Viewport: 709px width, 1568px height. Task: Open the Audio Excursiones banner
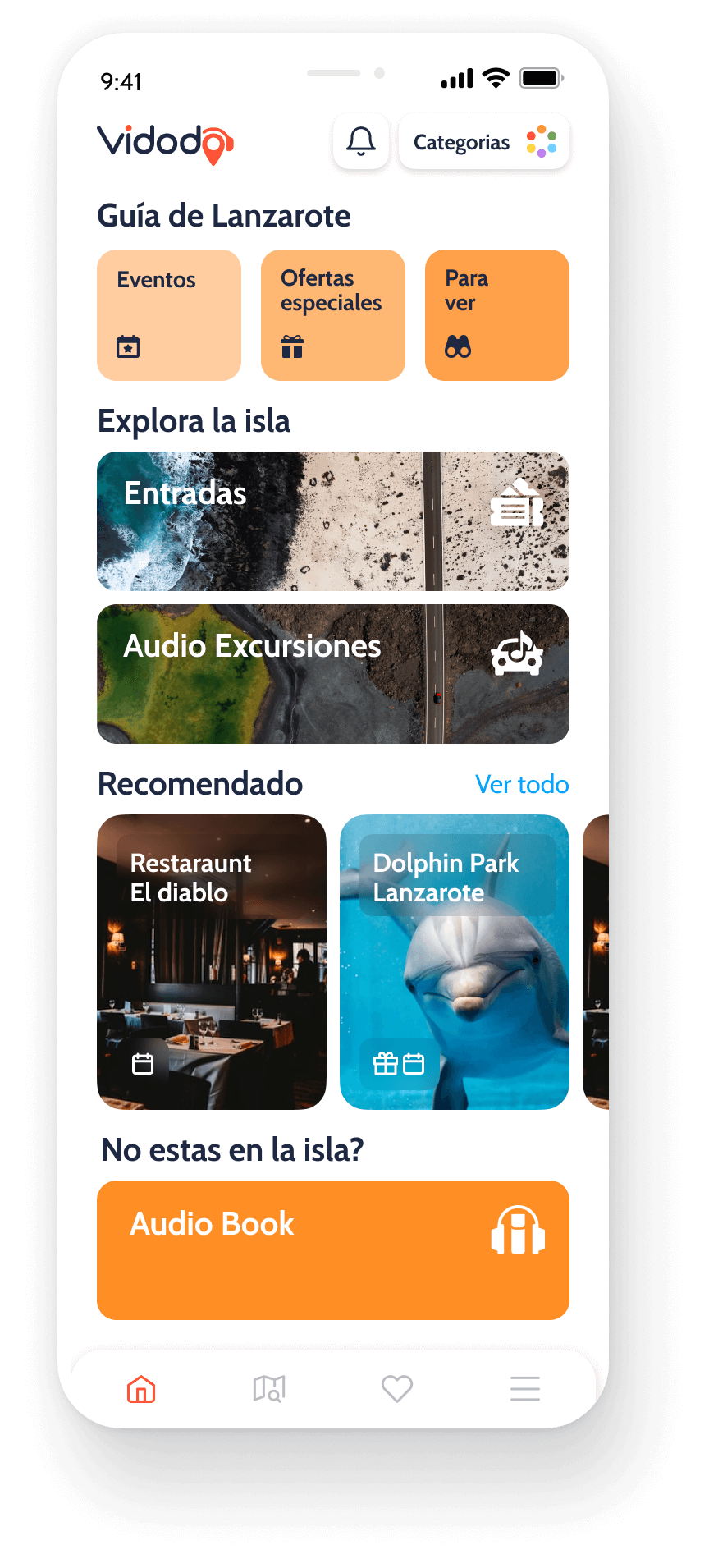(x=333, y=674)
